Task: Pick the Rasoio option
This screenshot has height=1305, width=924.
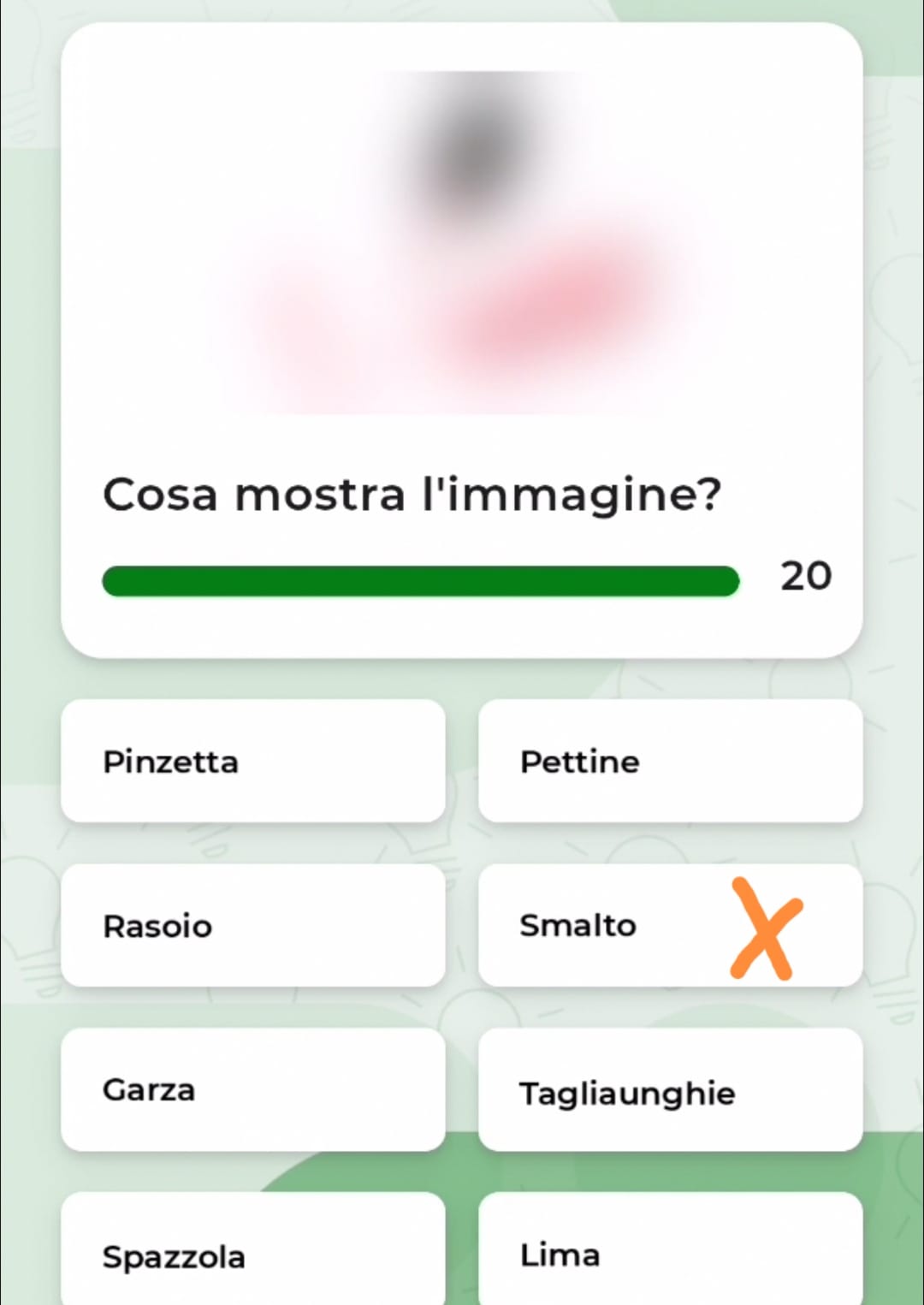Action: coord(252,925)
